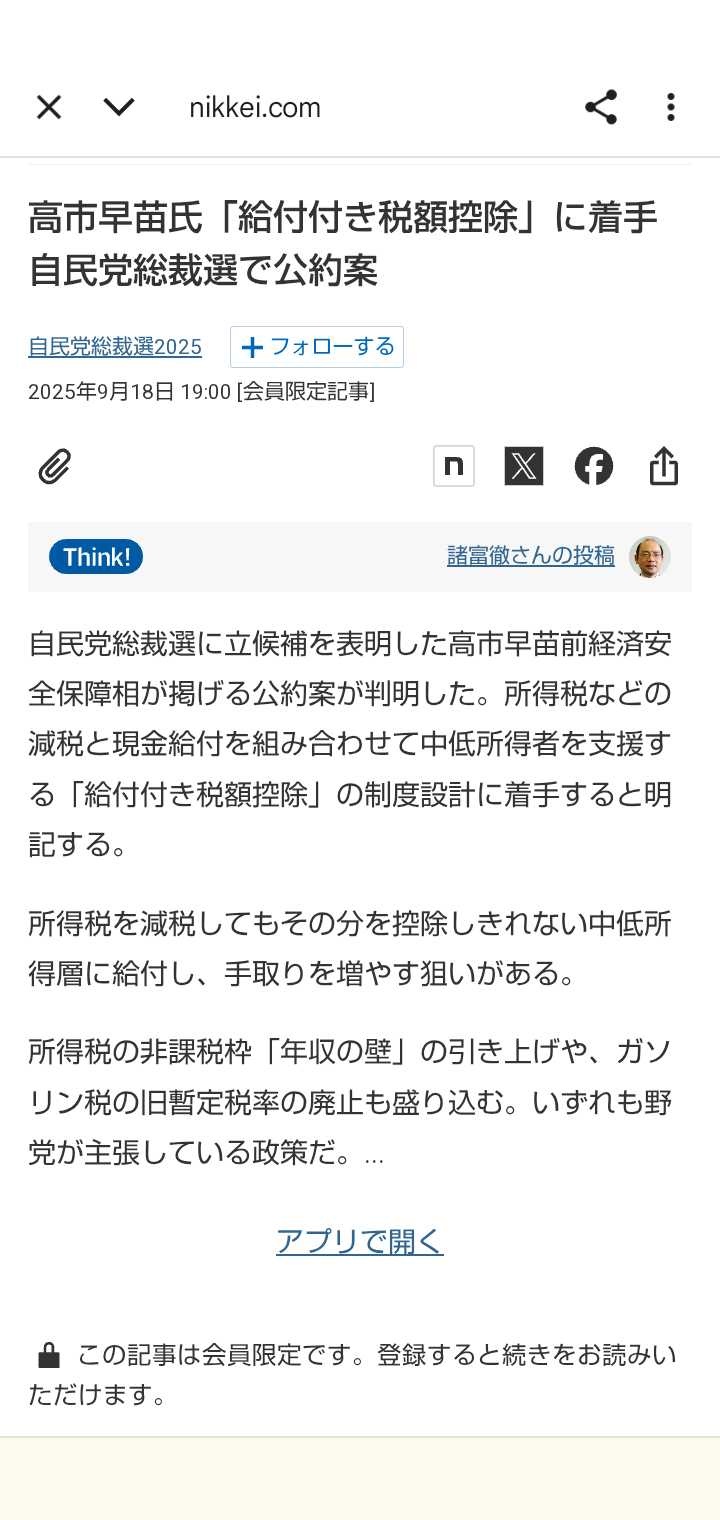Open the article export share icon
This screenshot has height=1520, width=720.
point(664,466)
